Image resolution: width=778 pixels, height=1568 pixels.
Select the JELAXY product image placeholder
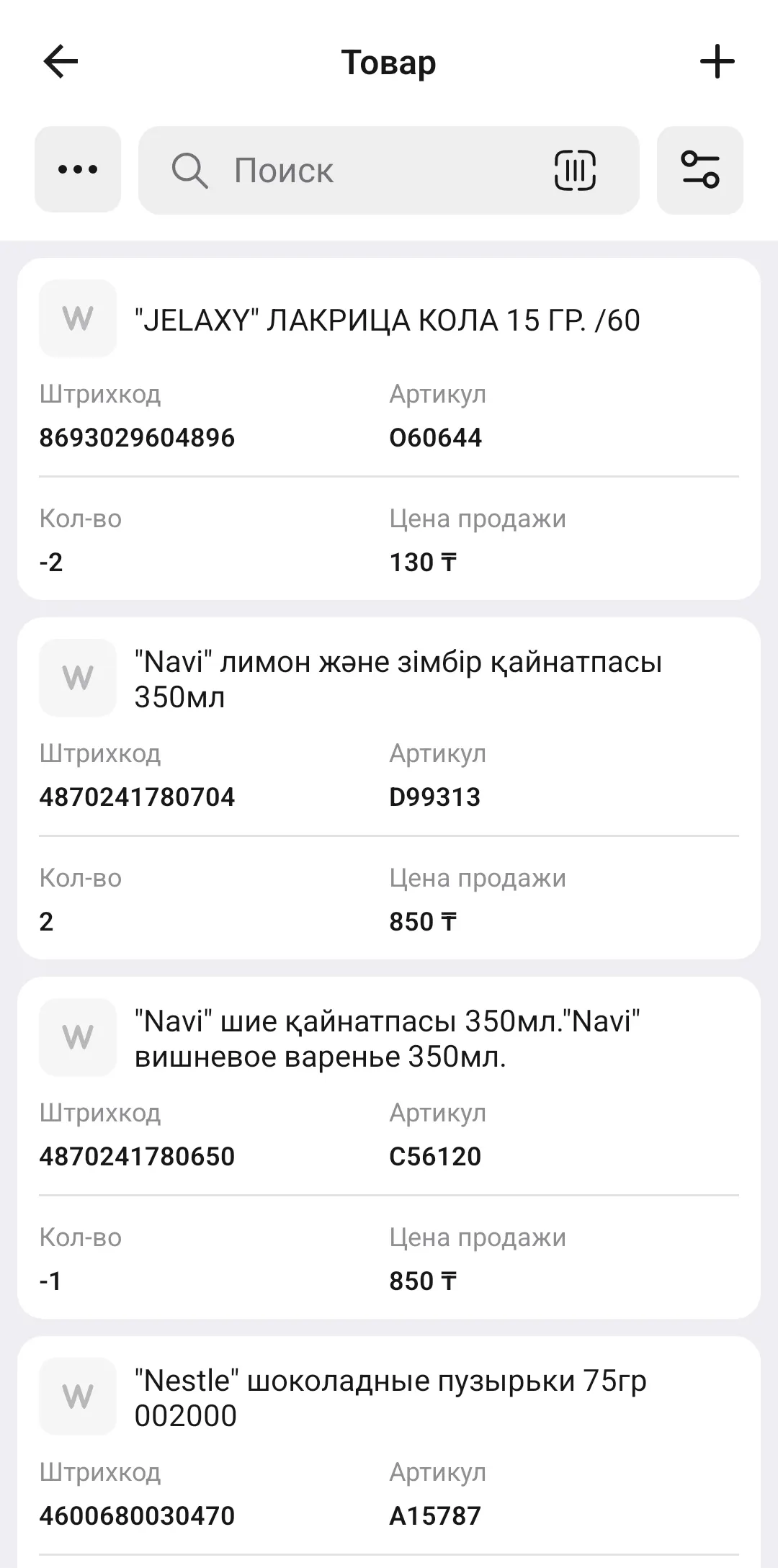77,318
